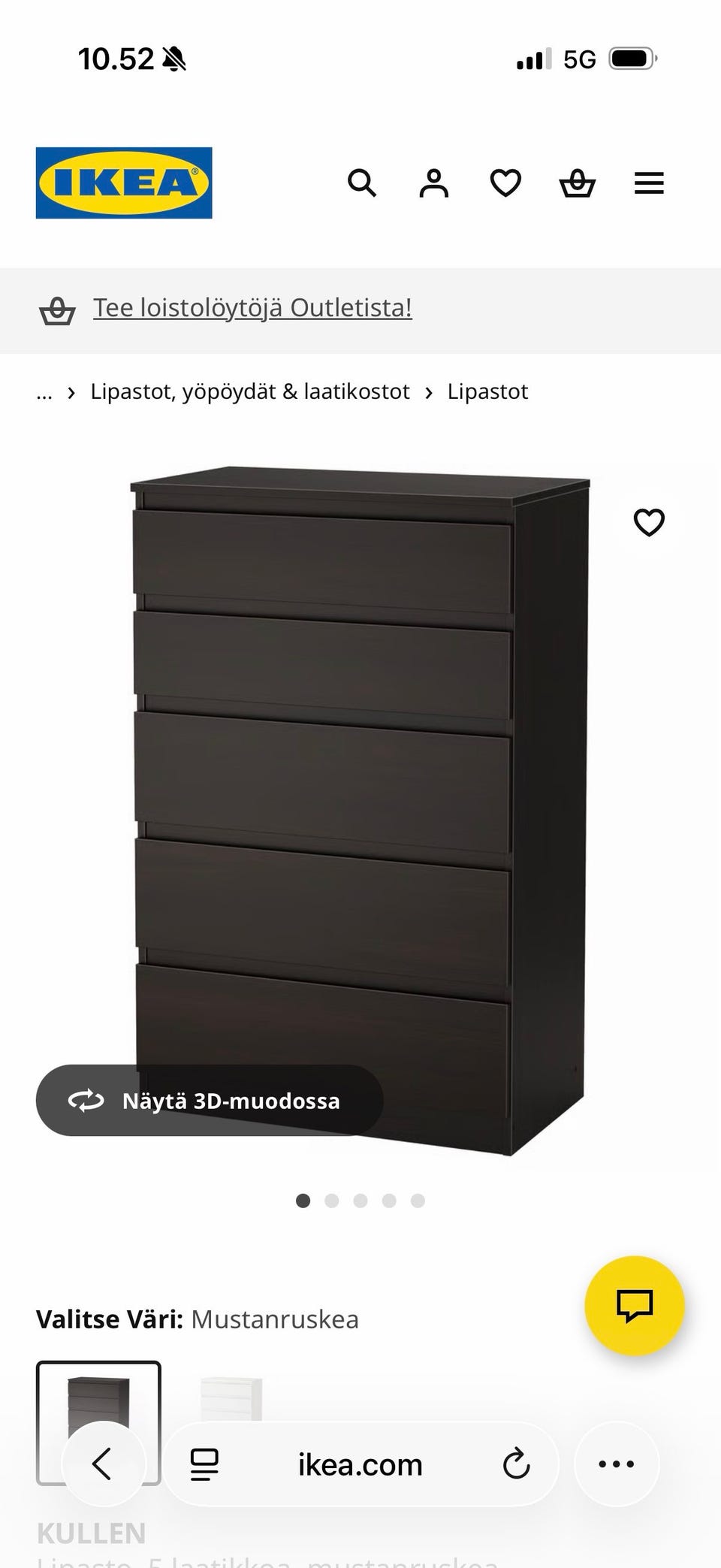This screenshot has width=721, height=1568.
Task: View your favorites wishlist
Action: (505, 183)
